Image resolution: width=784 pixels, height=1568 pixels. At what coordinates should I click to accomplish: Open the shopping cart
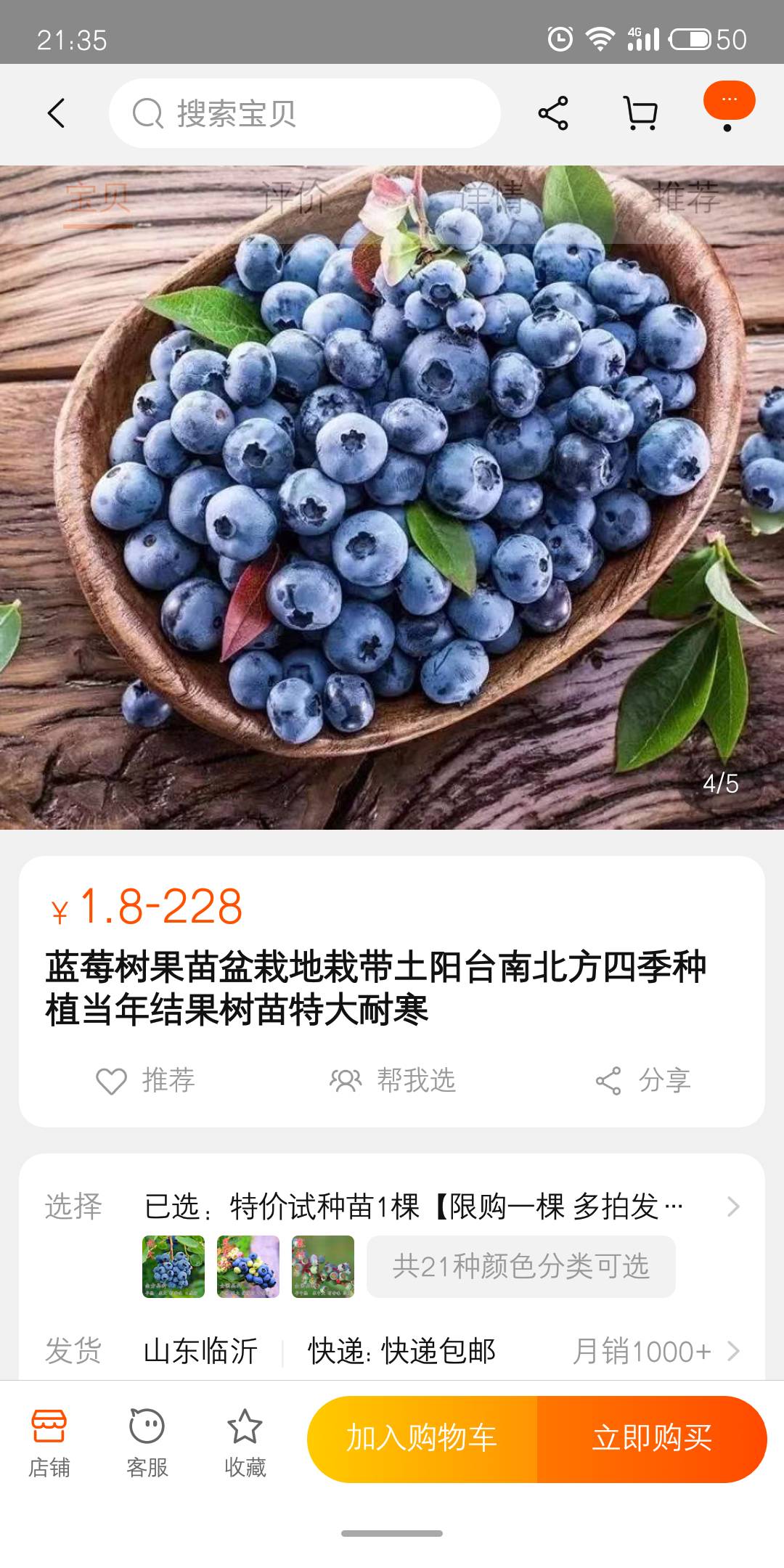641,113
